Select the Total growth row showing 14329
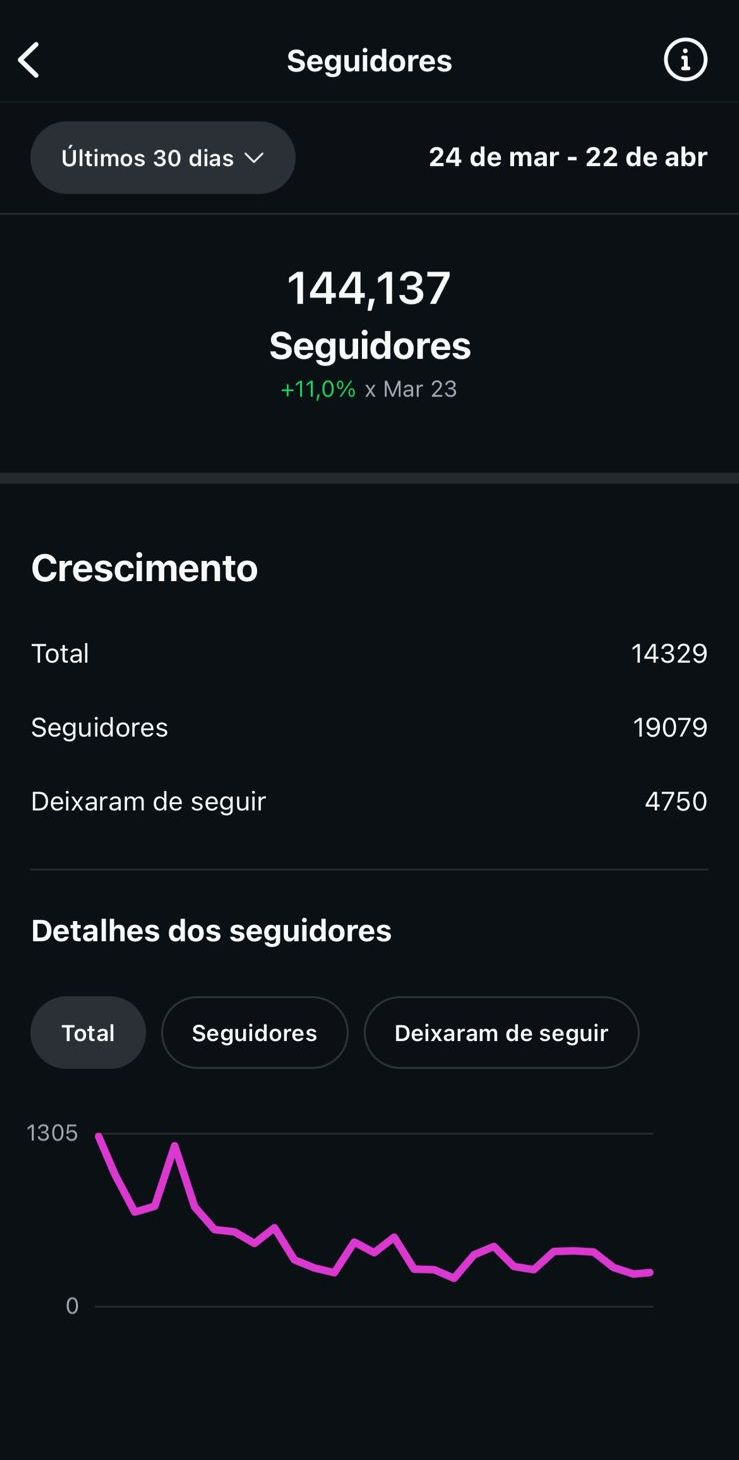The height and width of the screenshot is (1460, 739). point(370,653)
